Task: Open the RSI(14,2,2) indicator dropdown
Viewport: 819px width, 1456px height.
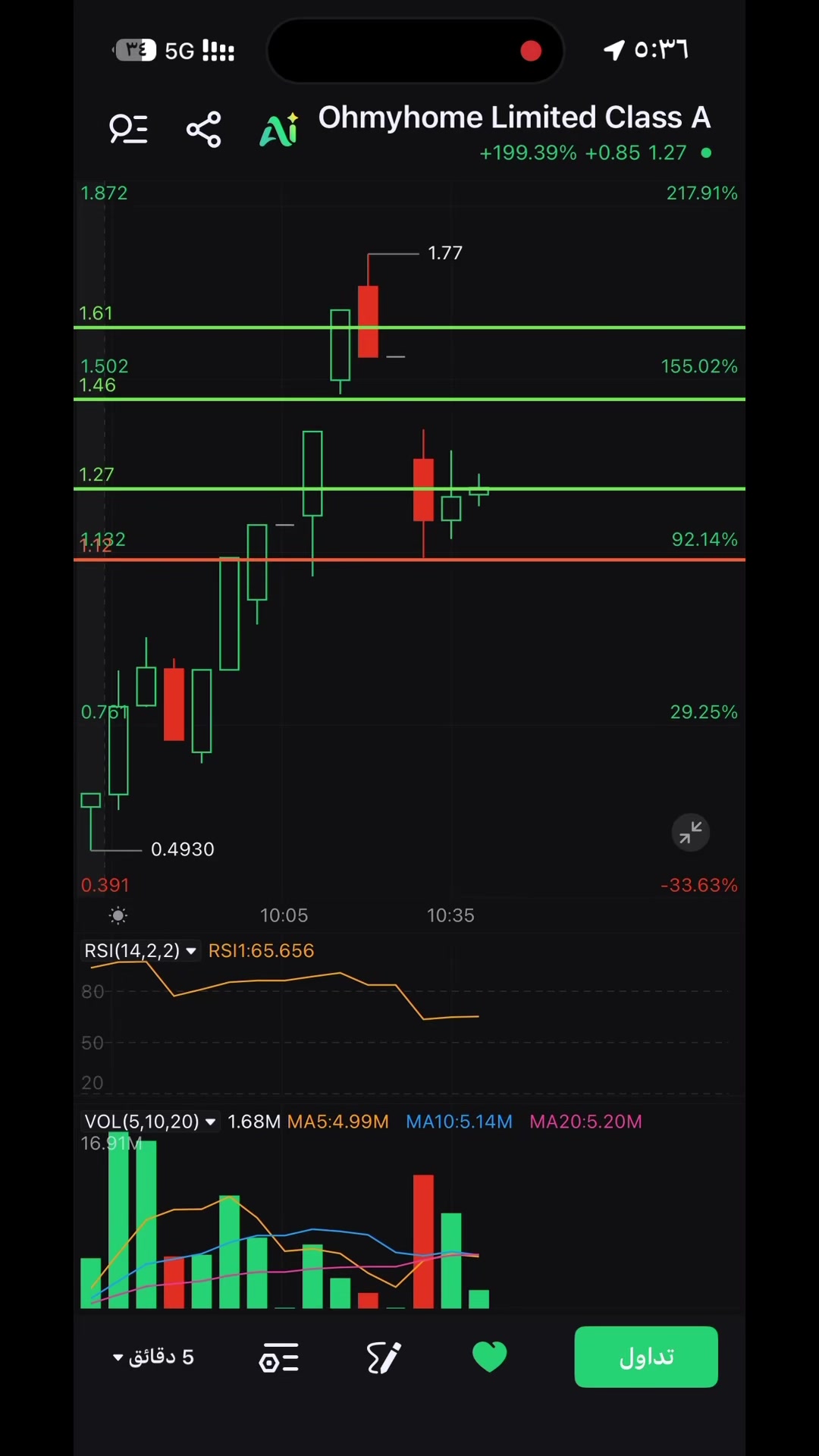Action: [141, 950]
